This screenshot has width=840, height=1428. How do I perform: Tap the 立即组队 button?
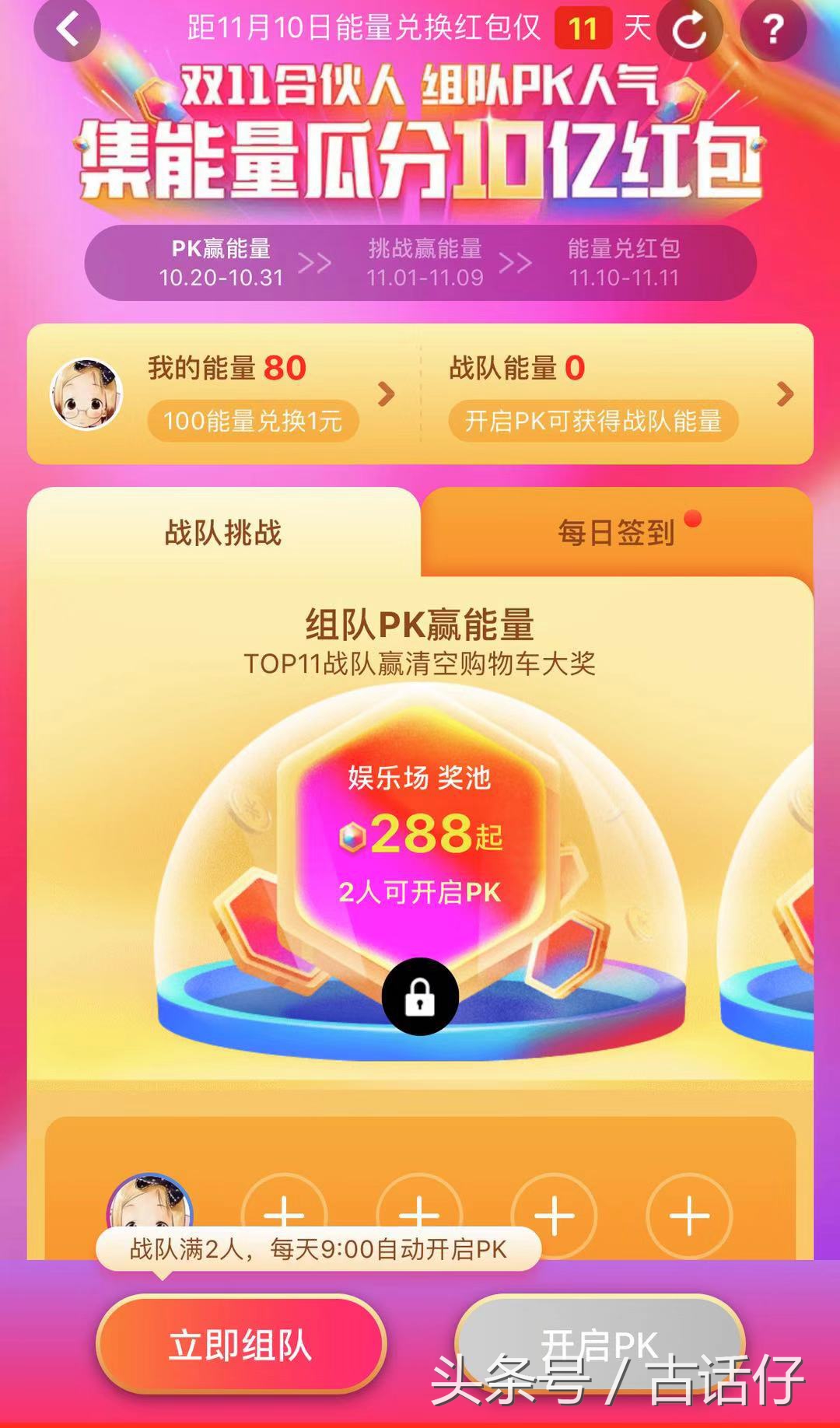click(x=241, y=1341)
